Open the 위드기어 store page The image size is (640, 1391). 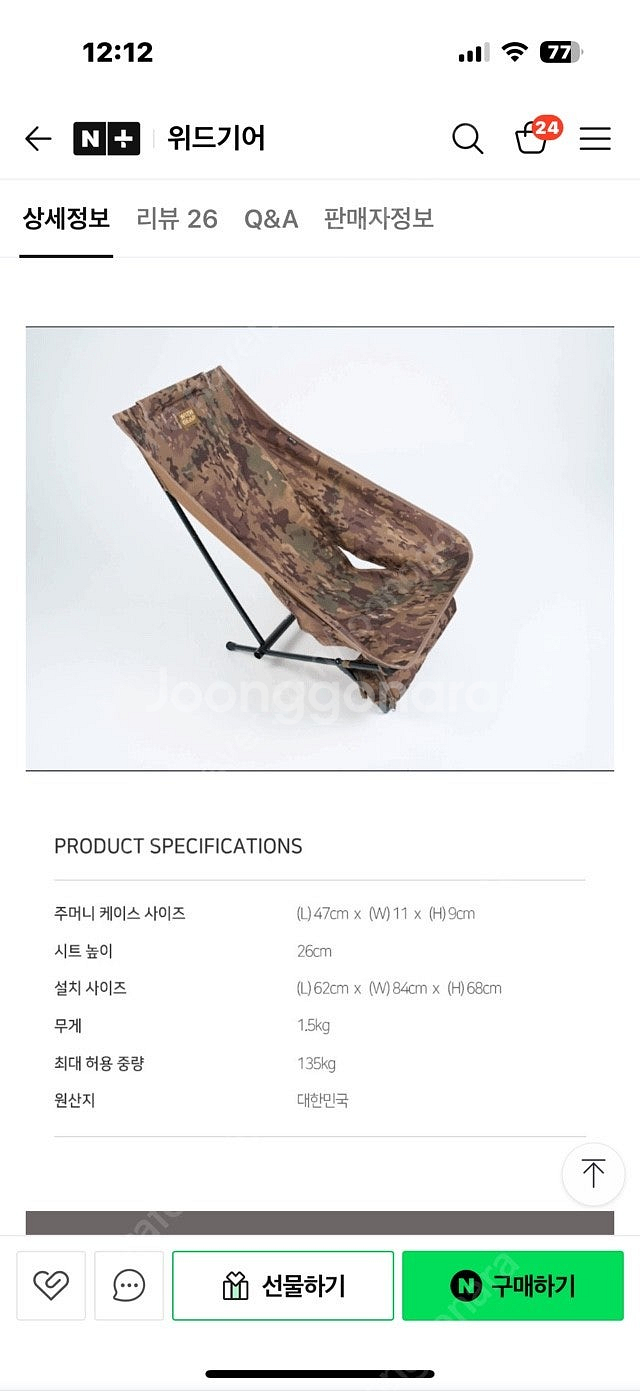point(216,138)
